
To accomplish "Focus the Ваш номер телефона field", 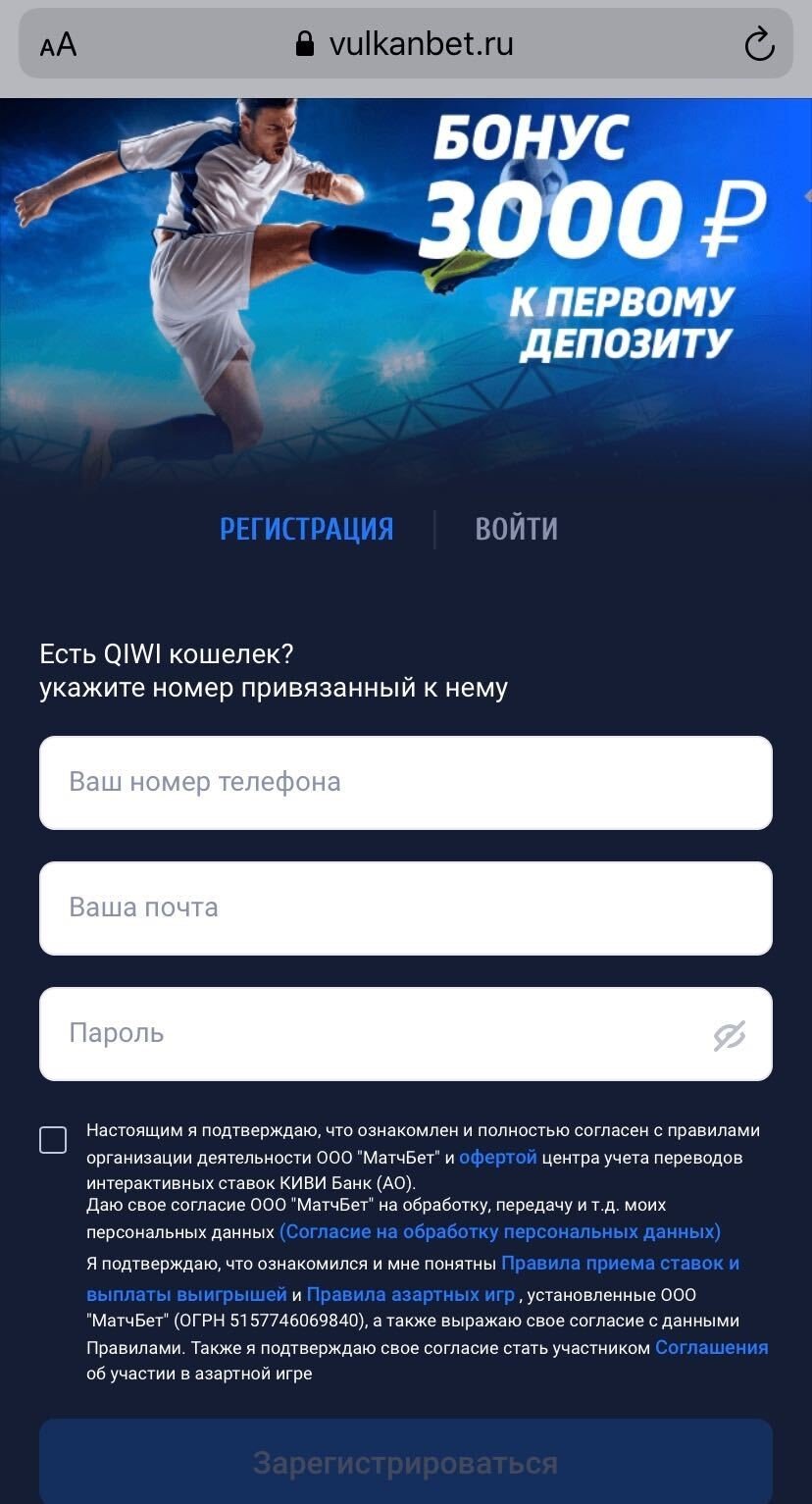I will 406,782.
